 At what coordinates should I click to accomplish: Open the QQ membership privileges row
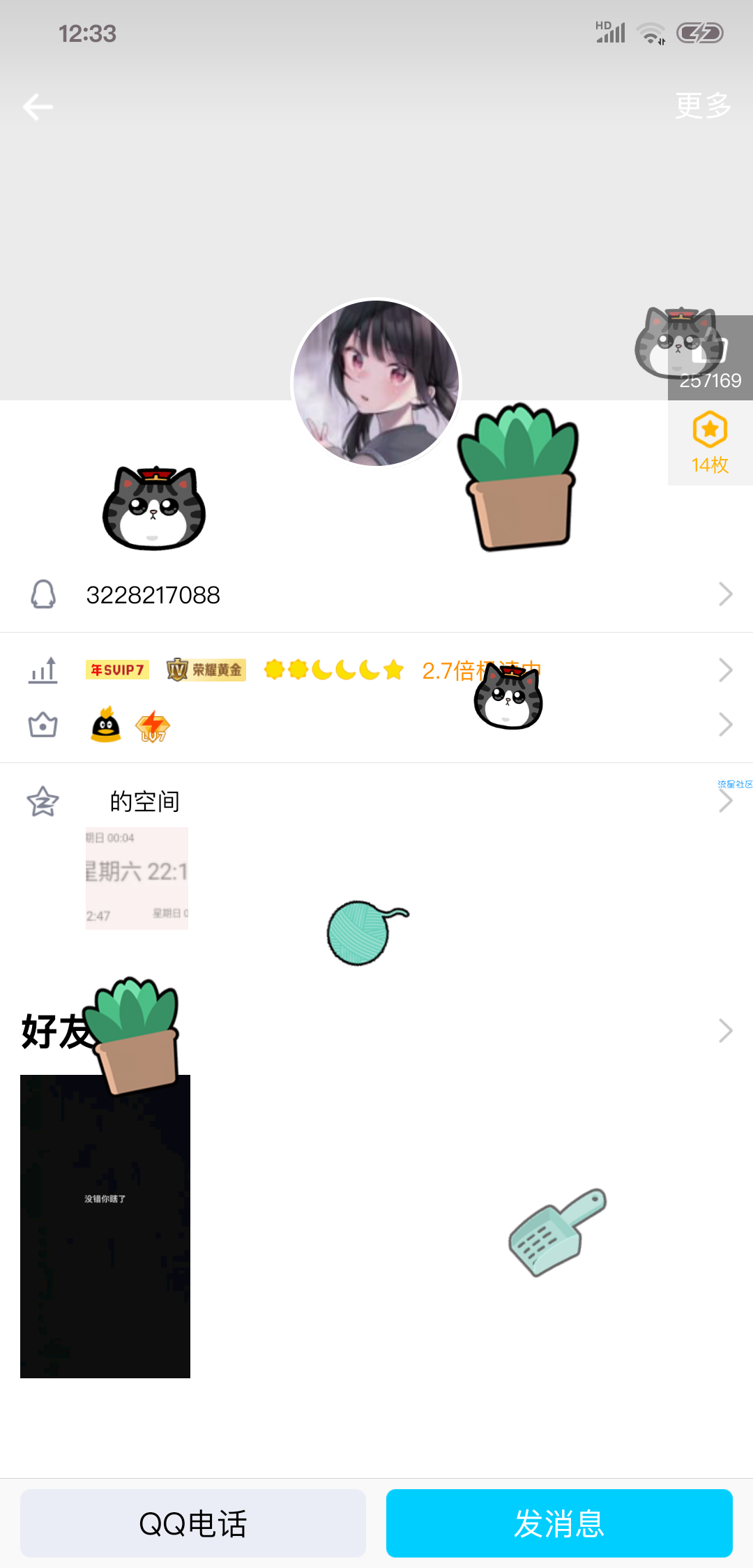tap(376, 725)
